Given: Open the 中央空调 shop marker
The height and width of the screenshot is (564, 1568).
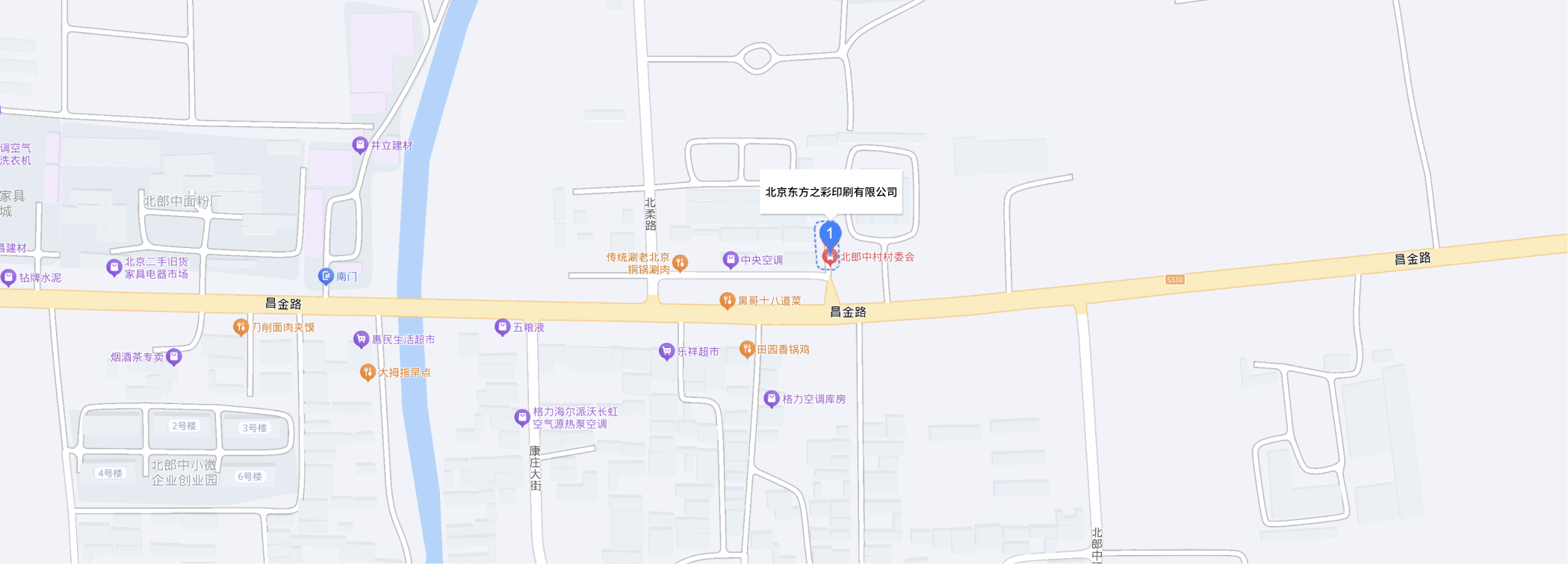Looking at the screenshot, I should point(731,260).
